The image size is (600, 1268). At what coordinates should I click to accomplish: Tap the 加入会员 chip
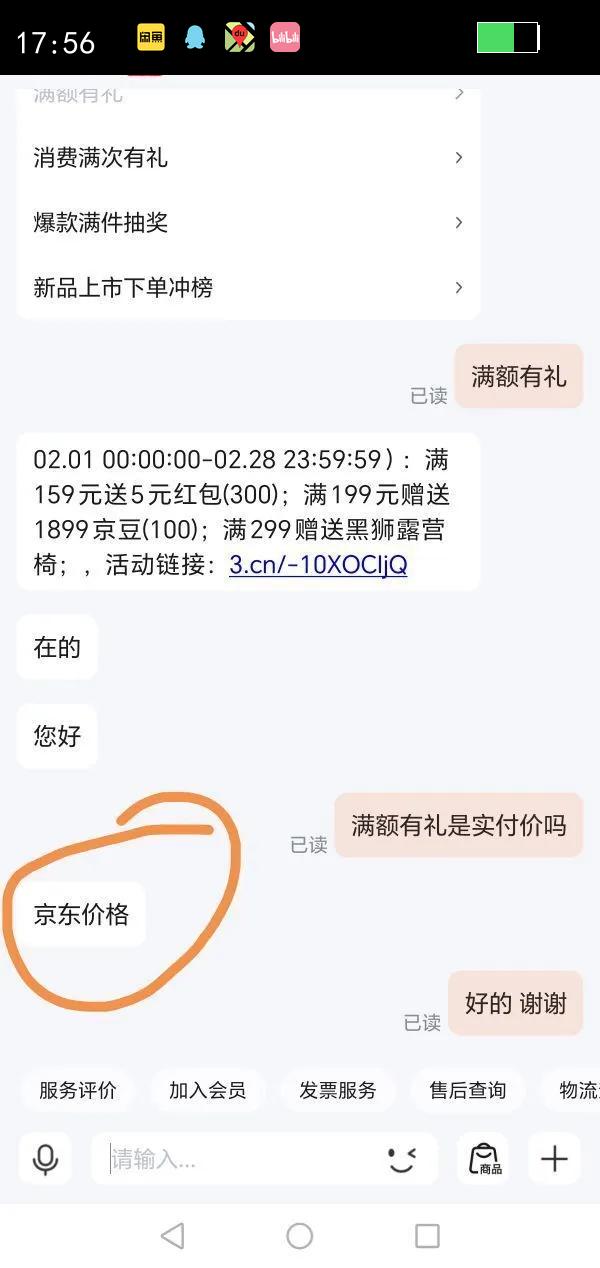[207, 1090]
